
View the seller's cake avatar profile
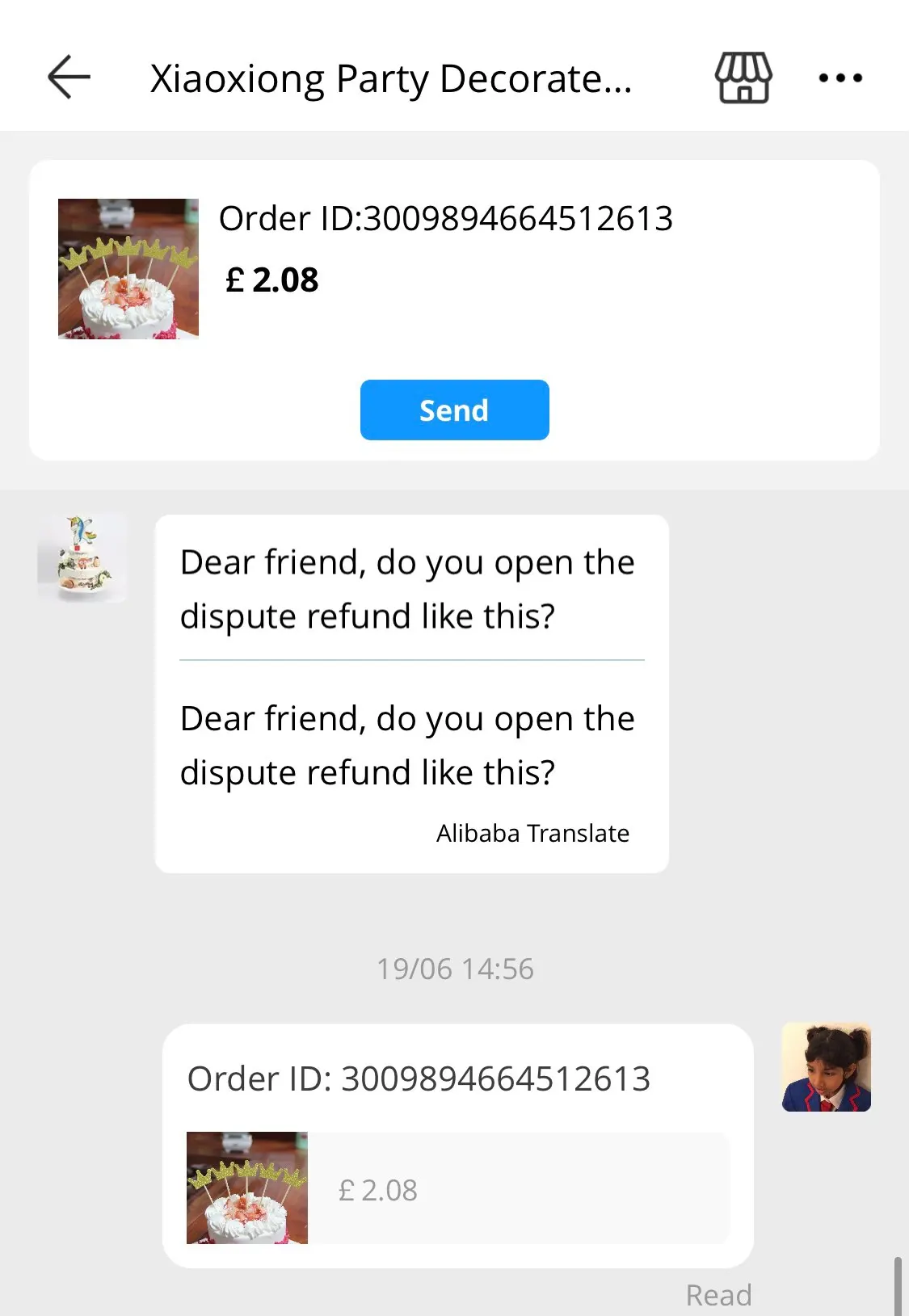coord(82,558)
